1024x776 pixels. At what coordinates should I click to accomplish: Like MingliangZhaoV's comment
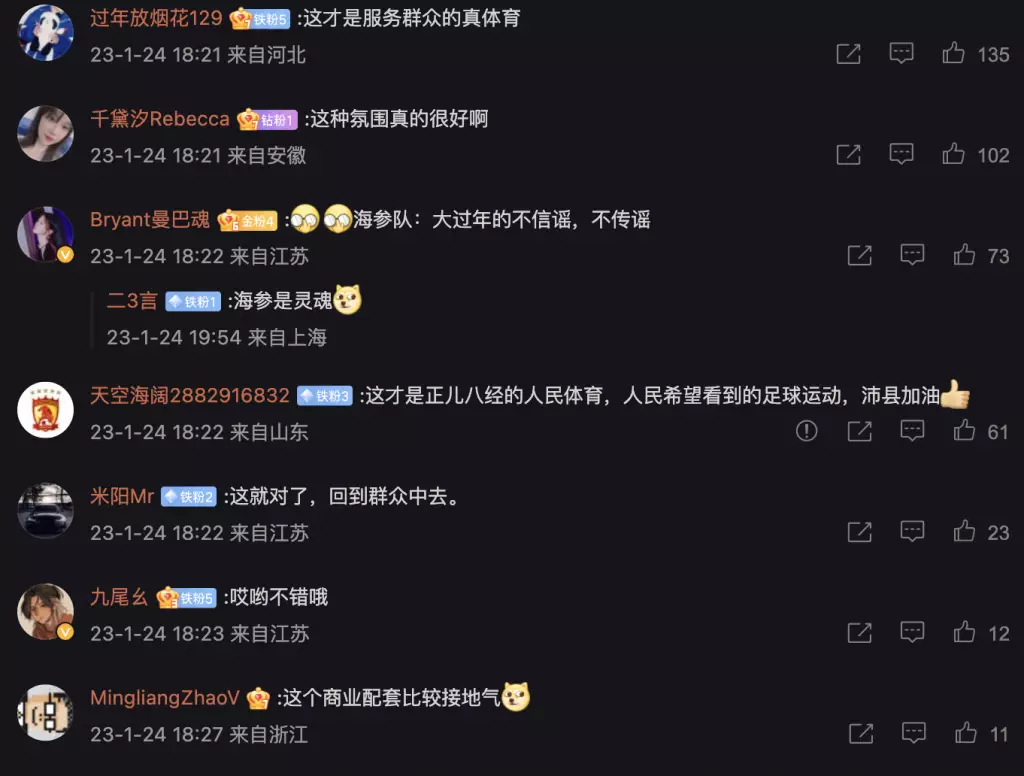pyautogui.click(x=964, y=734)
